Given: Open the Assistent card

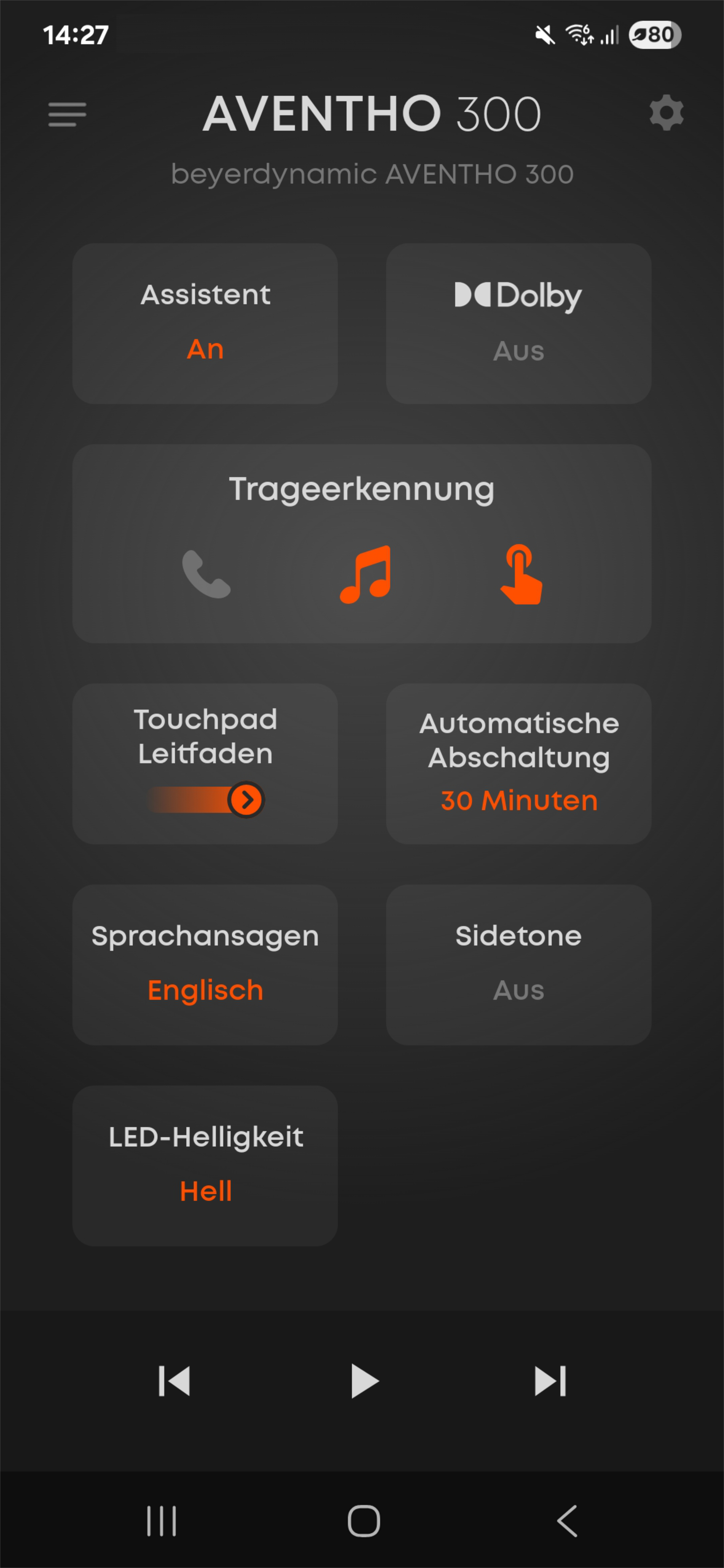Looking at the screenshot, I should pos(205,324).
